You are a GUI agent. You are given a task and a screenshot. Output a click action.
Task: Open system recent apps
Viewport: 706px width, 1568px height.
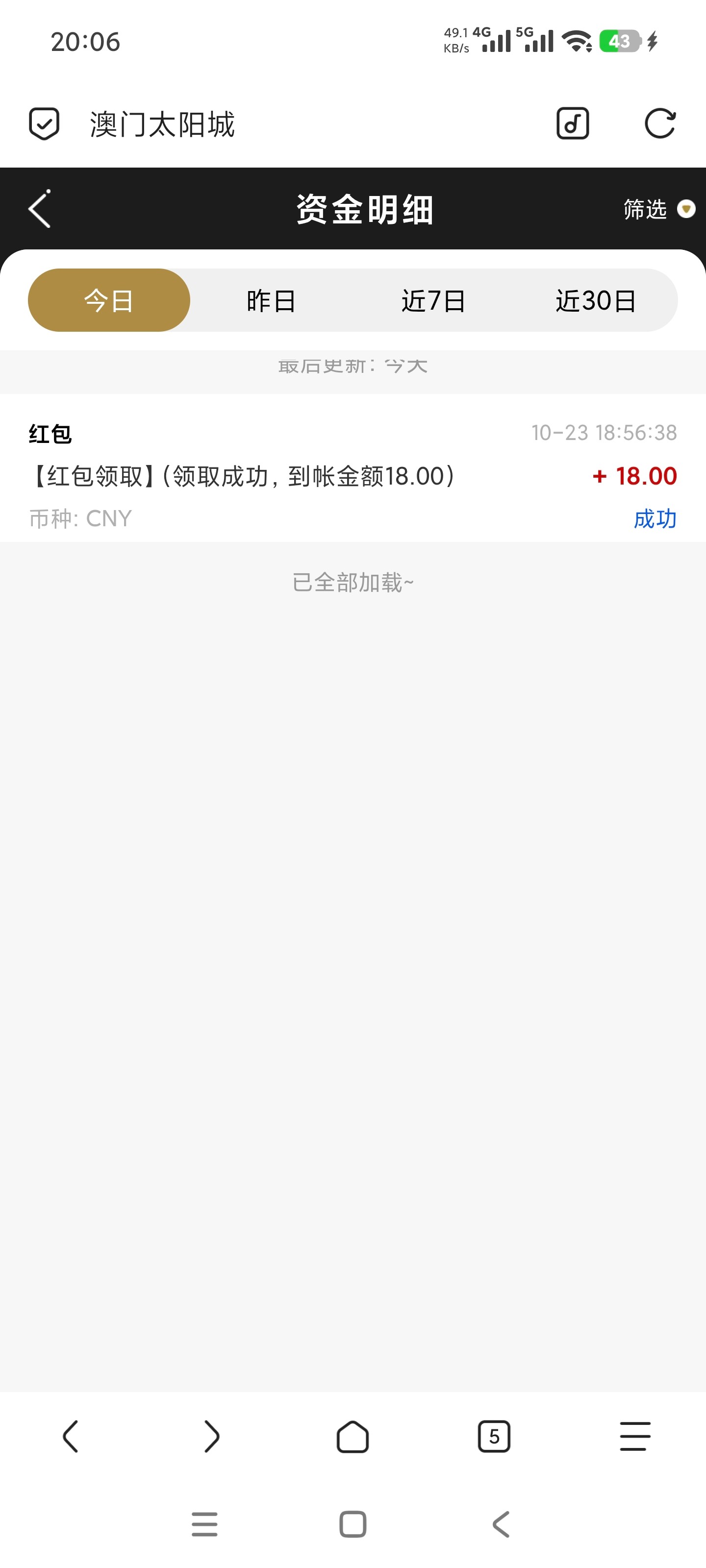(x=204, y=1524)
